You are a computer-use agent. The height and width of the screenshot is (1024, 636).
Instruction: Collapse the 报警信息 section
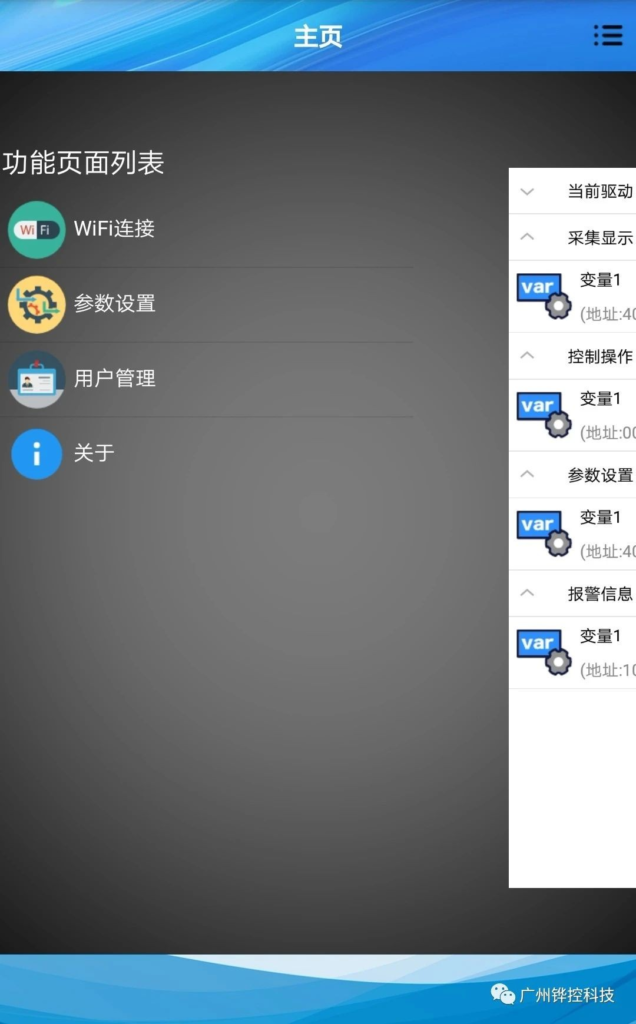click(x=572, y=593)
